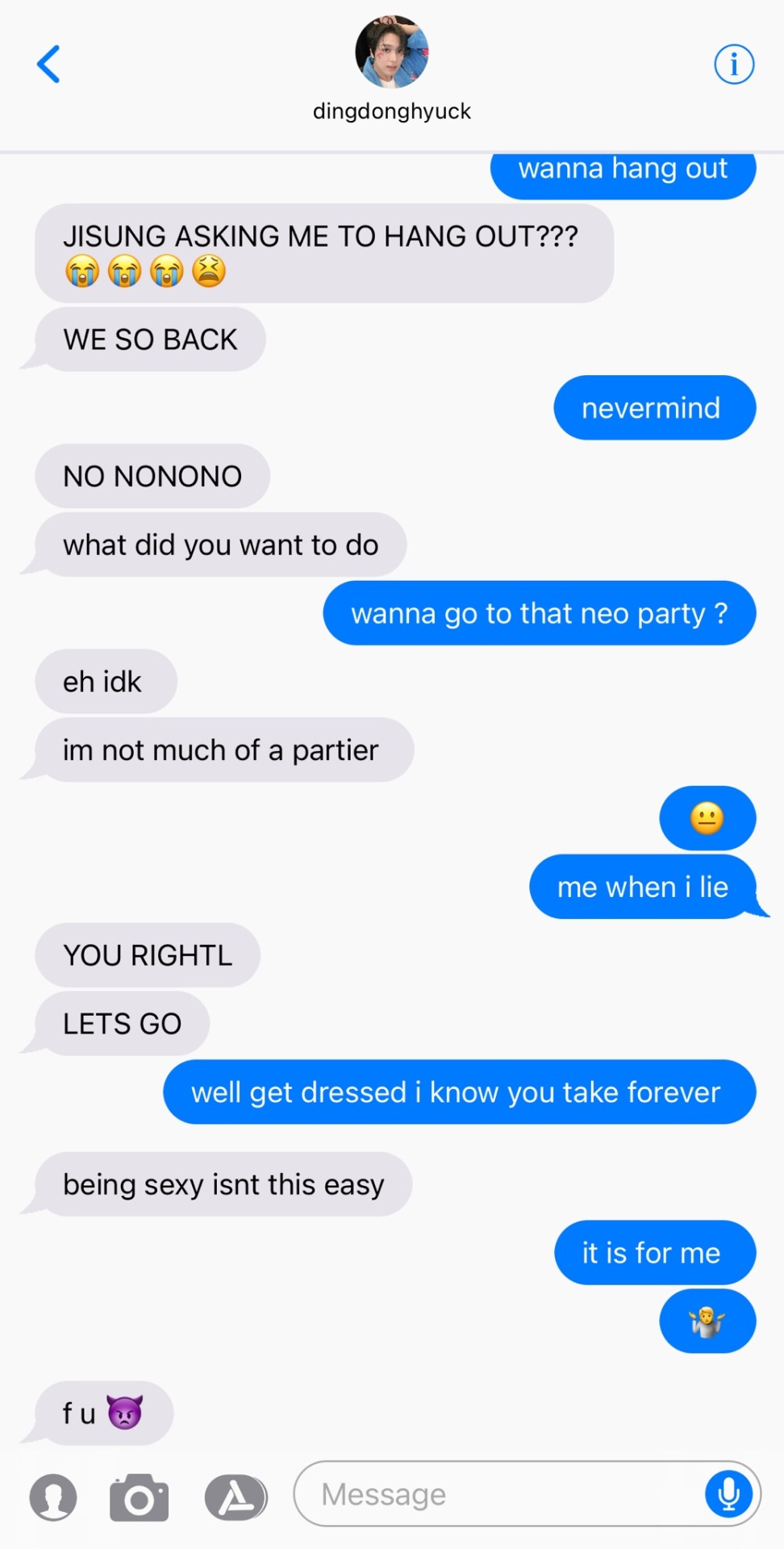The image size is (784, 1549).
Task: Go back to the conversations list
Action: click(48, 65)
